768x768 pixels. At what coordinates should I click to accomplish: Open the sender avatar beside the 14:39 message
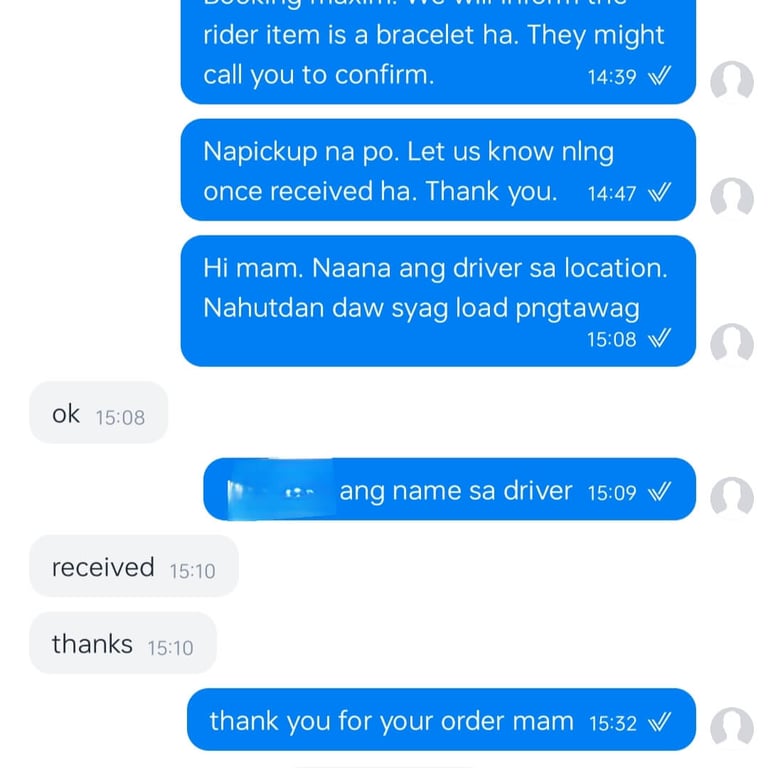pos(731,82)
